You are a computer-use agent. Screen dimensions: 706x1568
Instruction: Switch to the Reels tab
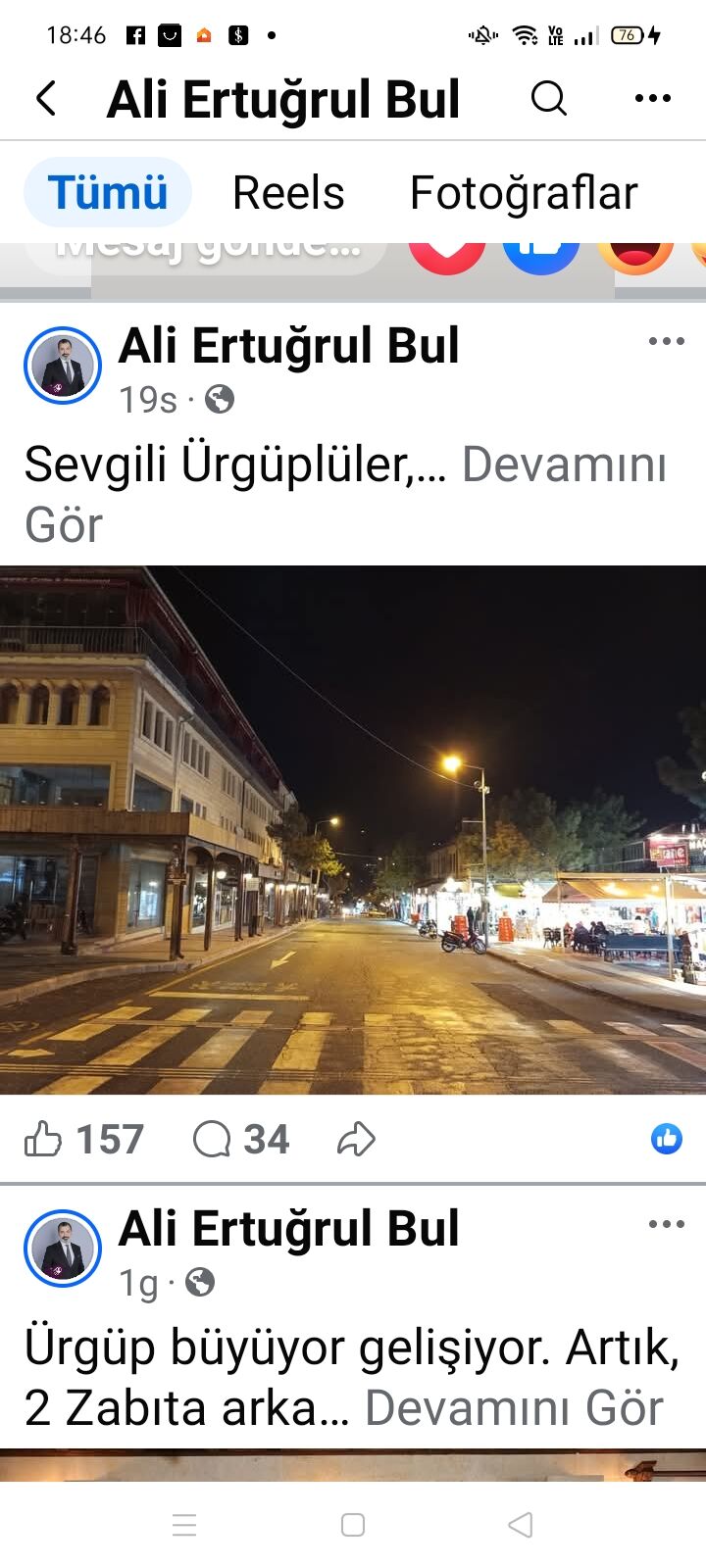(288, 192)
